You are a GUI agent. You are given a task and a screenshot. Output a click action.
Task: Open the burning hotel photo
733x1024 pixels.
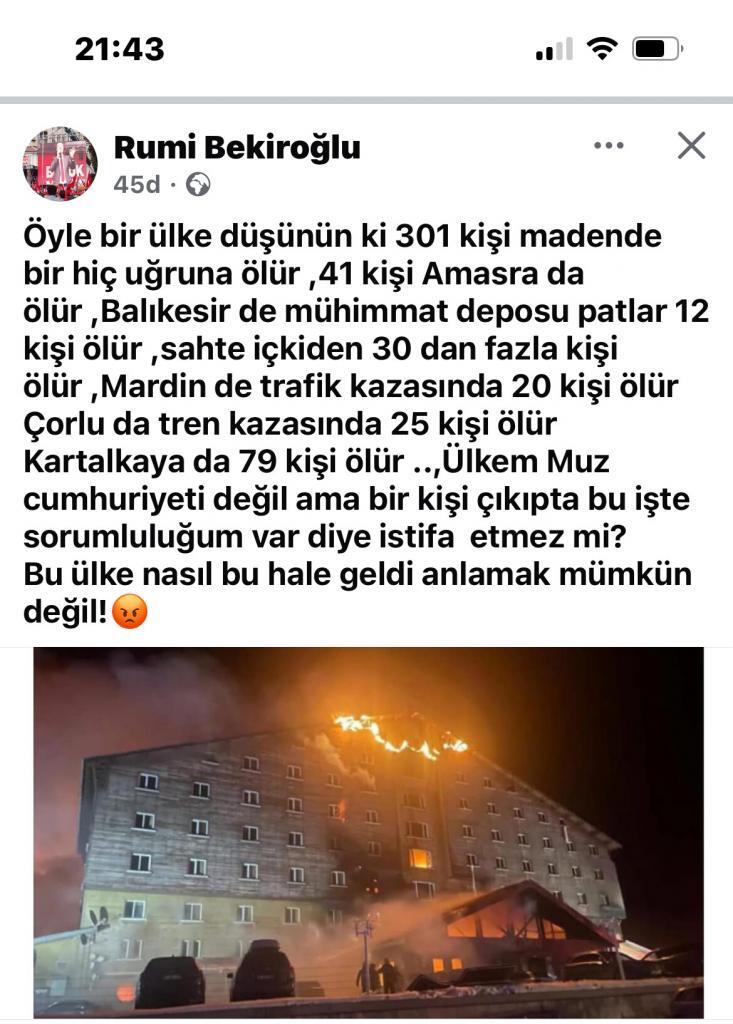pyautogui.click(x=368, y=832)
